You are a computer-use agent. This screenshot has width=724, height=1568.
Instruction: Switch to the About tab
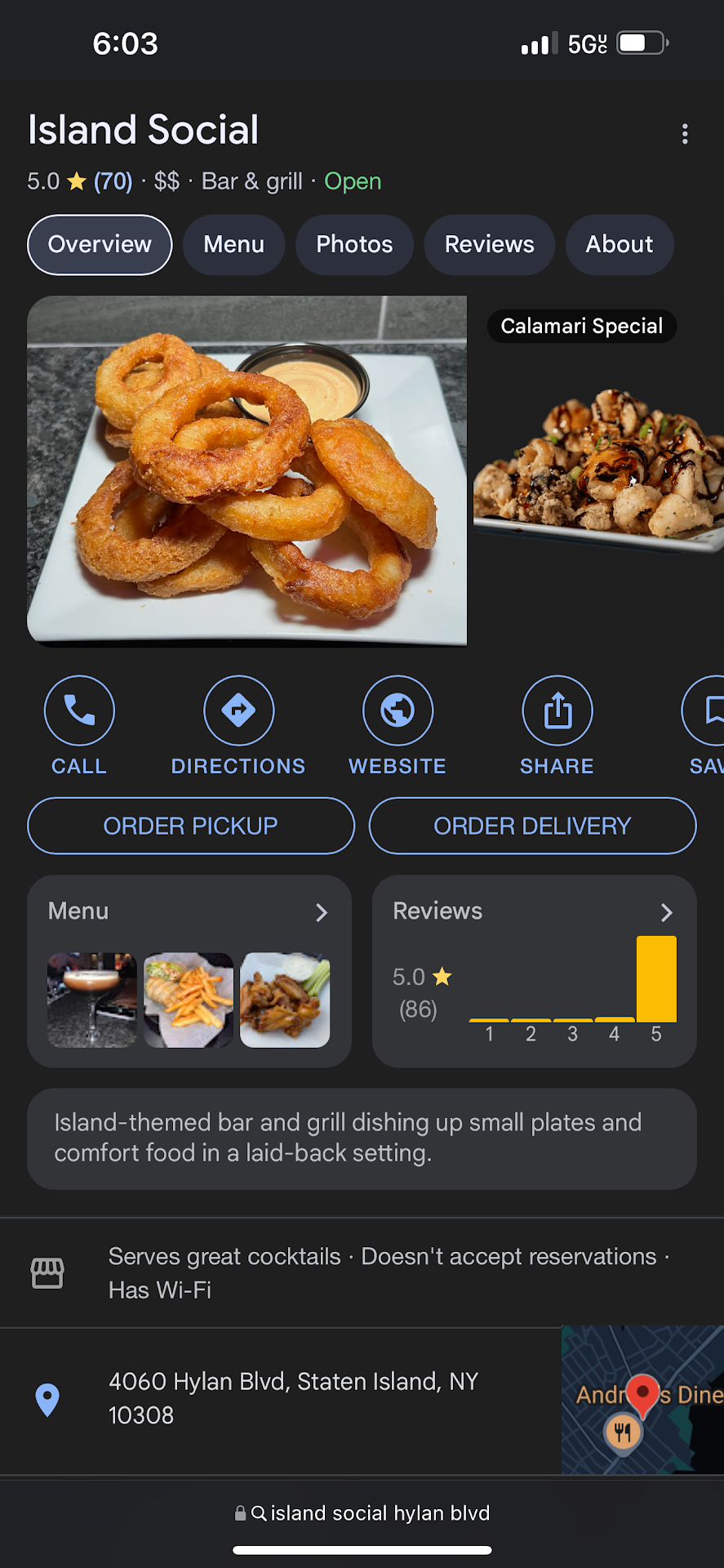pyautogui.click(x=619, y=245)
